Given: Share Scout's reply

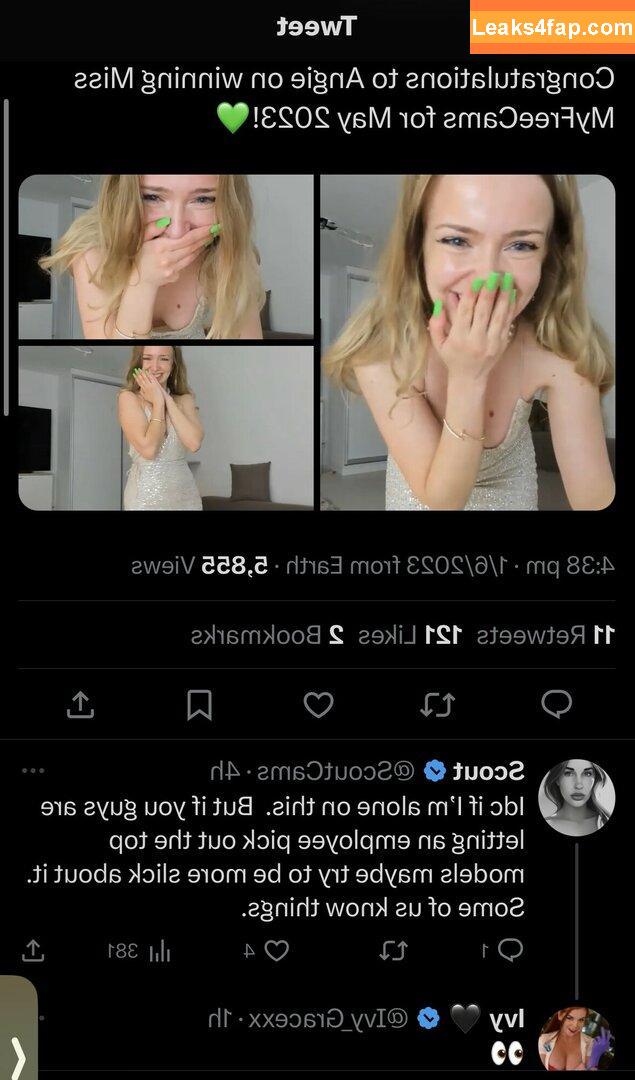Looking at the screenshot, I should [x=33, y=950].
